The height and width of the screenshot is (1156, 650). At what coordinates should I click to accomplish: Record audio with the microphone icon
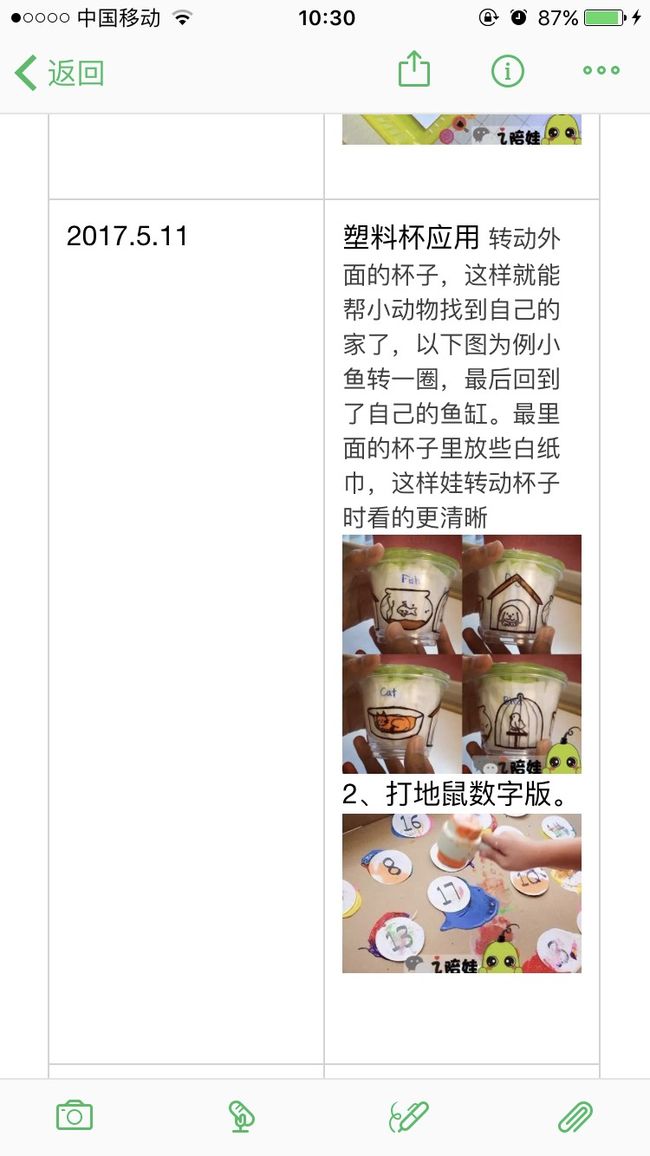(241, 1116)
